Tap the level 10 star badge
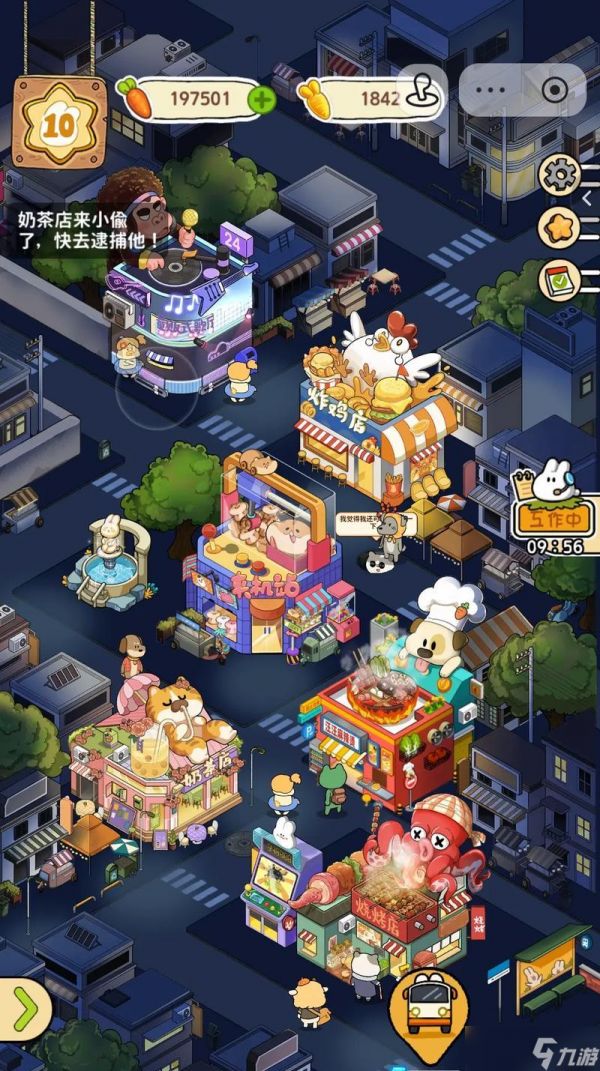 click(x=60, y=127)
